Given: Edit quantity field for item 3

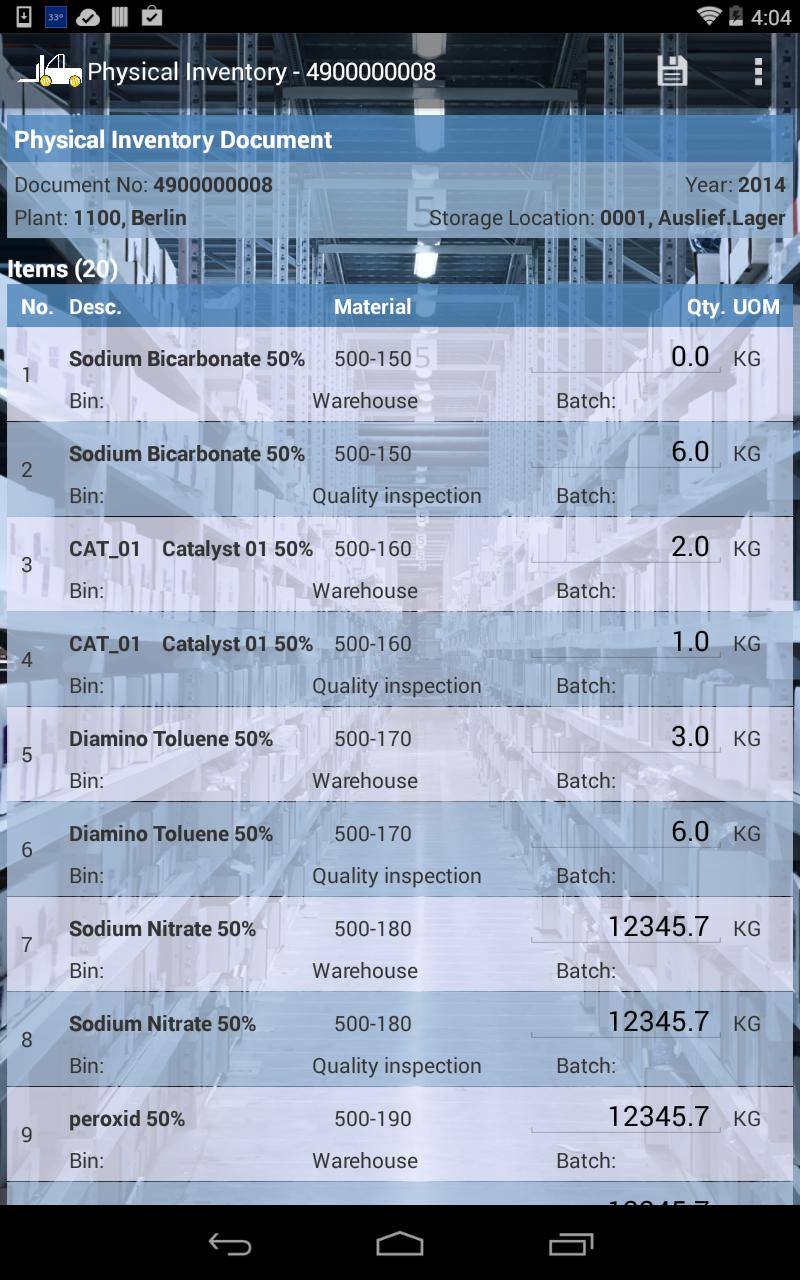Looking at the screenshot, I should [626, 548].
